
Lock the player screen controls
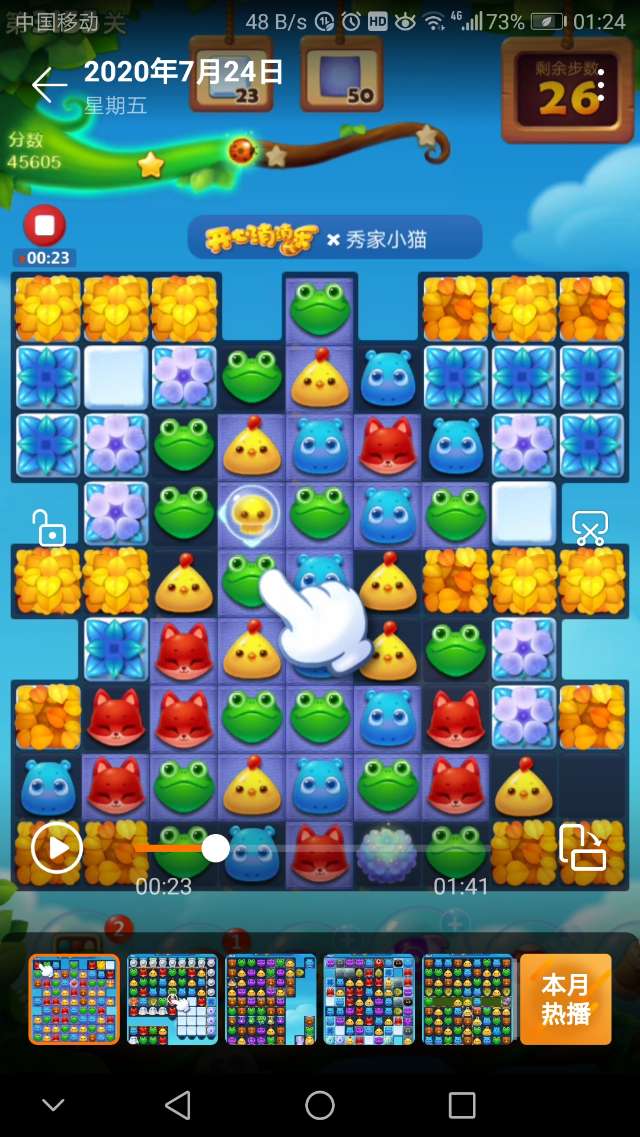point(49,527)
